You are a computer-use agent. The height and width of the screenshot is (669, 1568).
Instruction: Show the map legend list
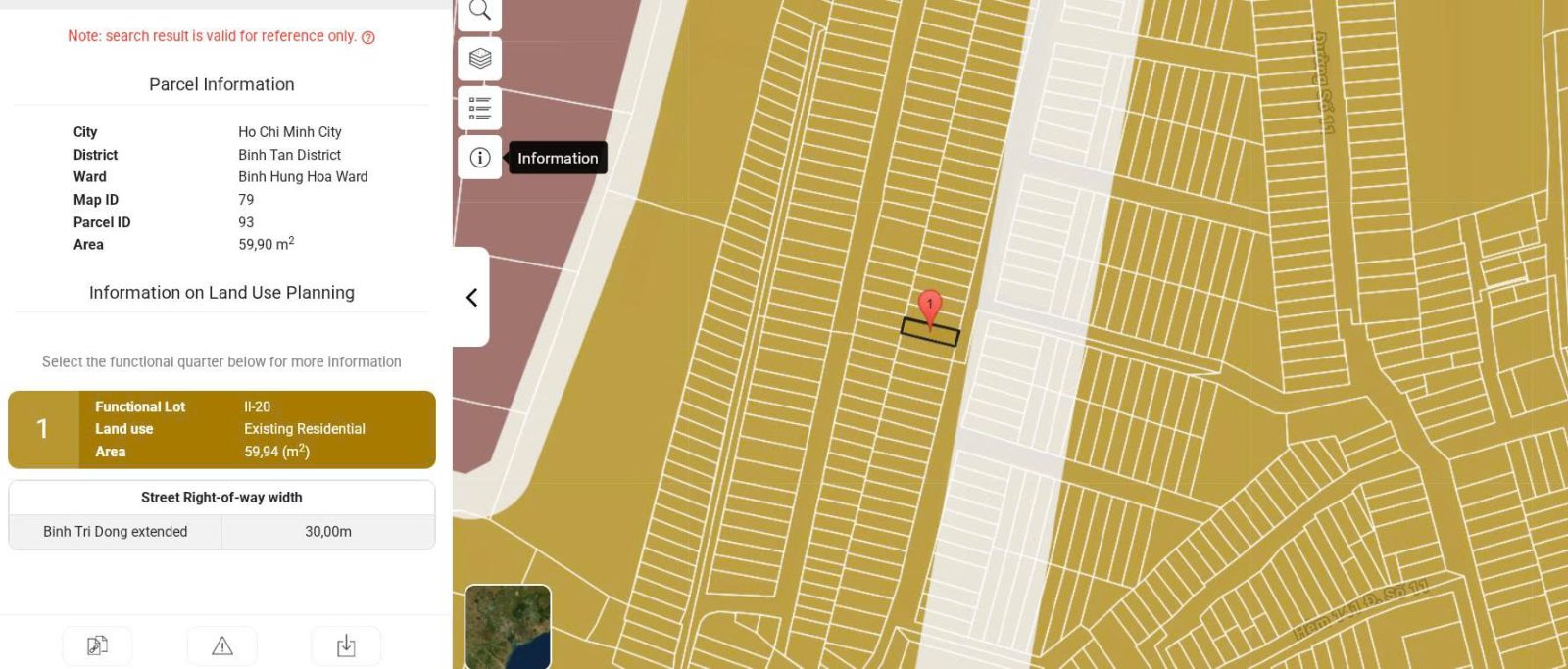click(x=480, y=108)
